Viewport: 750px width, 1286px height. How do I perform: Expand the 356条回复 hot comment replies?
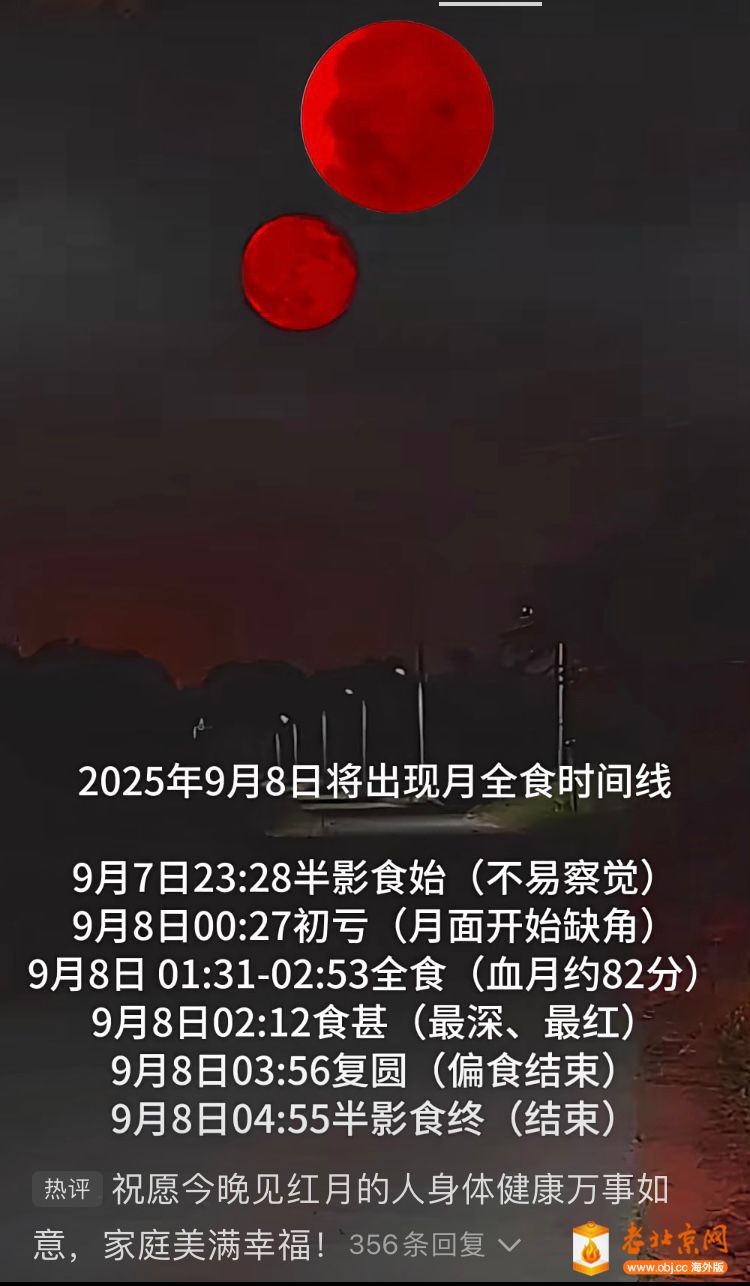pos(435,1245)
